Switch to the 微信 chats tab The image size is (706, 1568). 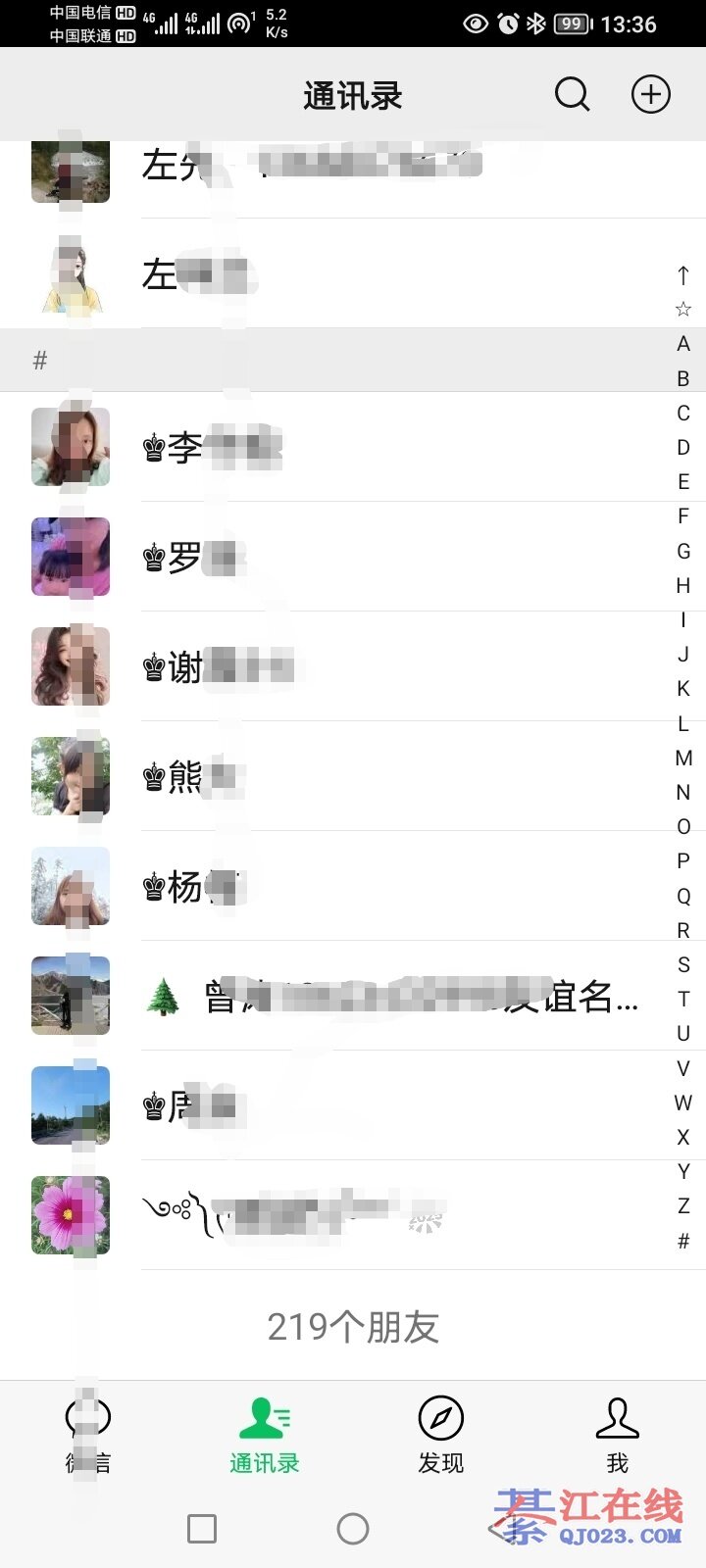[88, 1434]
